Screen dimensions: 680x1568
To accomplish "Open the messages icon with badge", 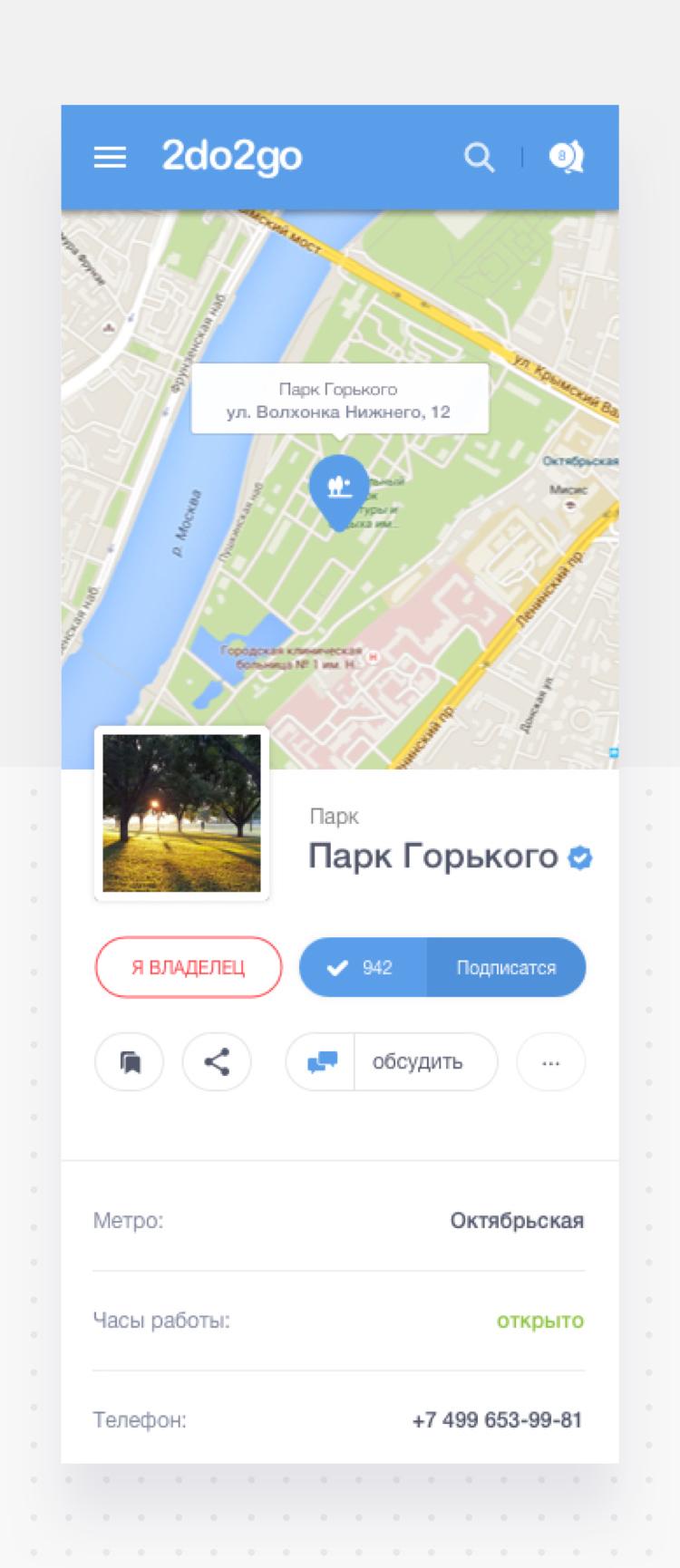I will click(x=566, y=158).
